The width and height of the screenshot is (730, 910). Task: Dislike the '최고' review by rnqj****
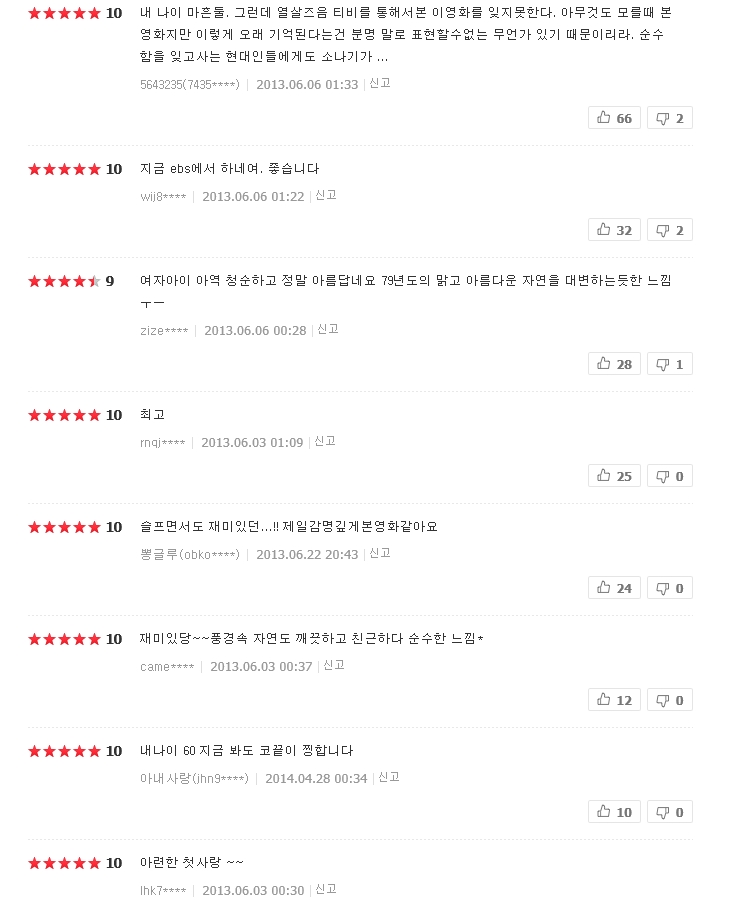pyautogui.click(x=669, y=476)
